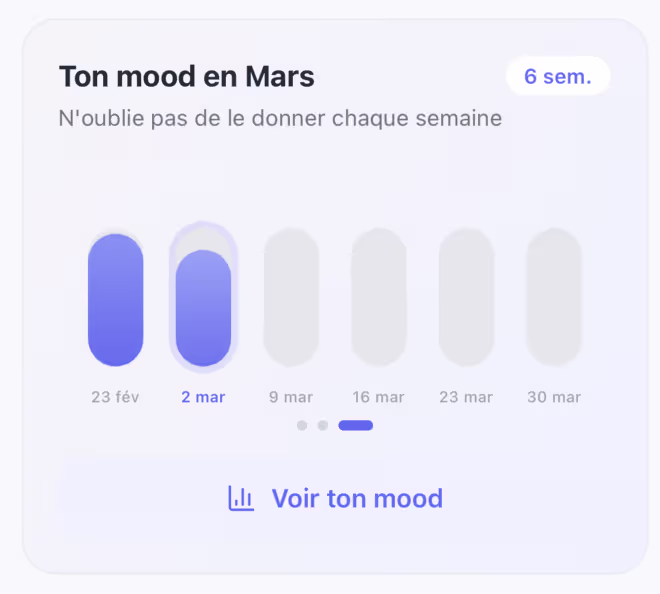The height and width of the screenshot is (594, 660).
Task: Jump to the first page dot
Action: click(x=302, y=426)
